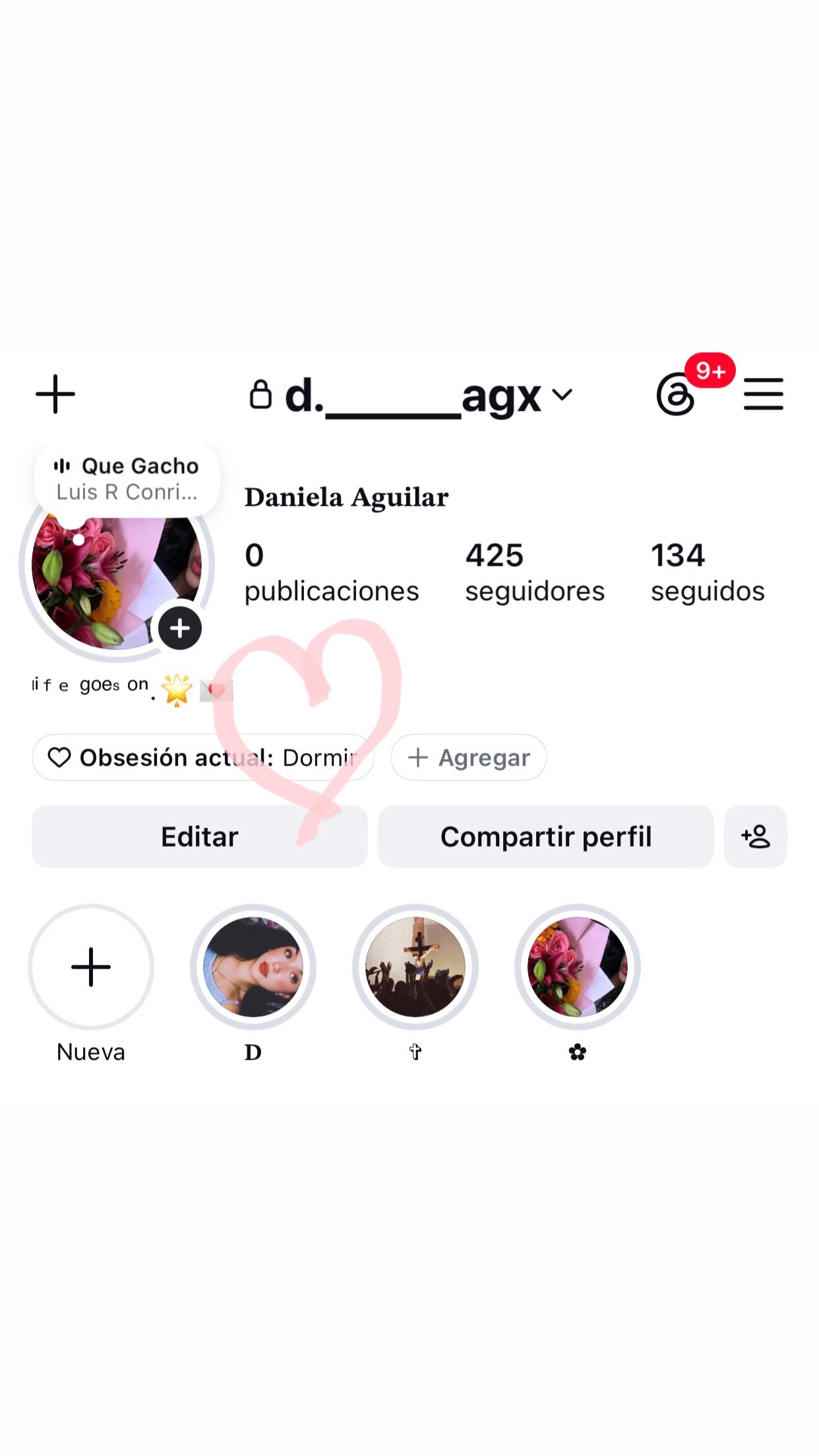View the list of 425 seguidores
The height and width of the screenshot is (1456, 819).
pyautogui.click(x=535, y=572)
